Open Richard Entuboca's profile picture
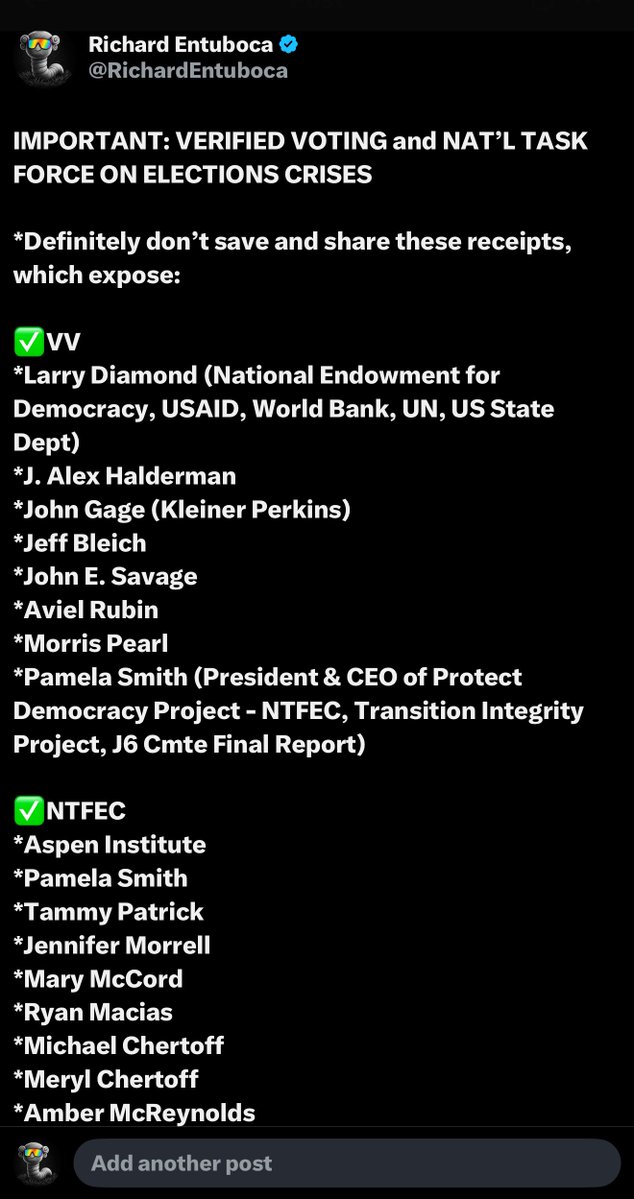 coord(44,59)
